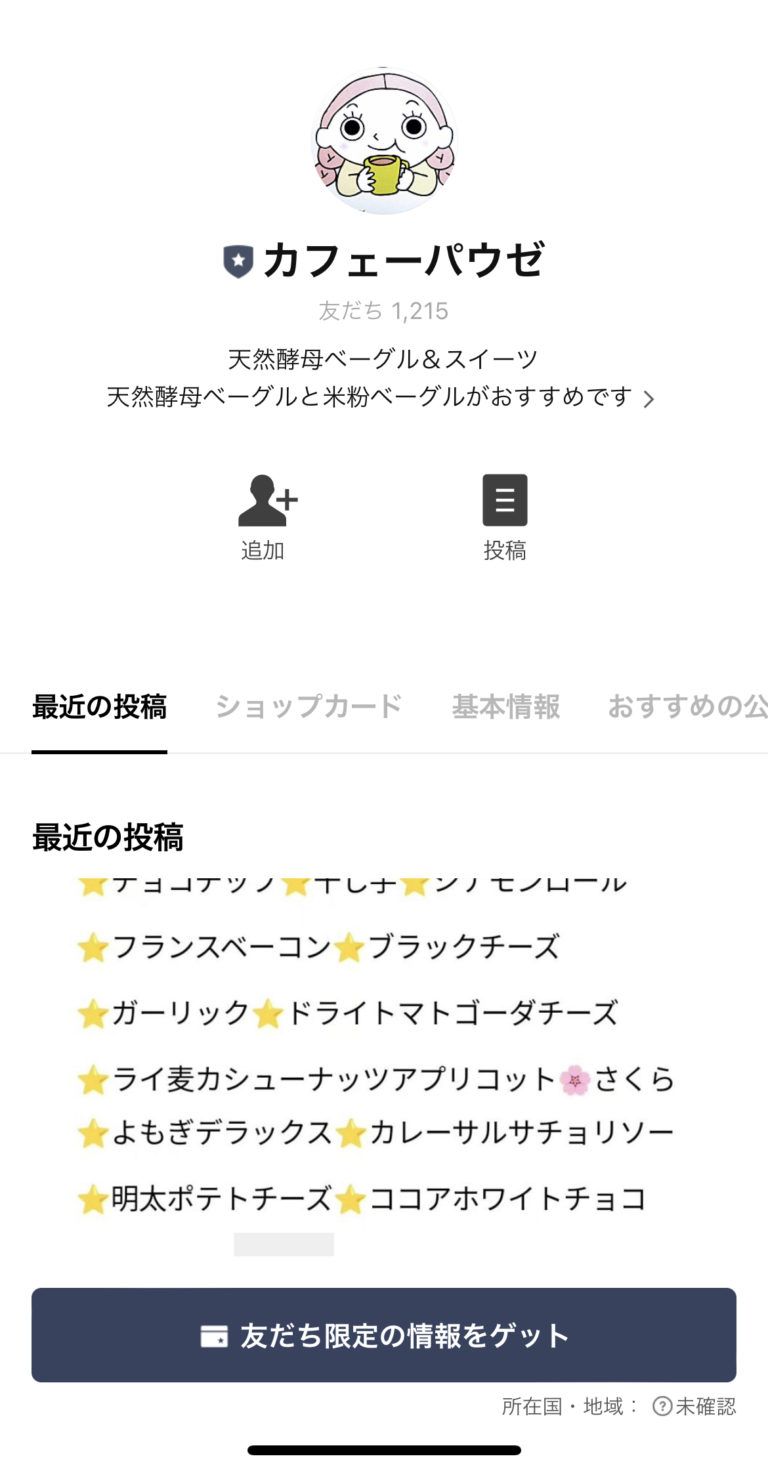The width and height of the screenshot is (768, 1471).
Task: Tap the gray progress bar below the post
Action: [x=283, y=1244]
